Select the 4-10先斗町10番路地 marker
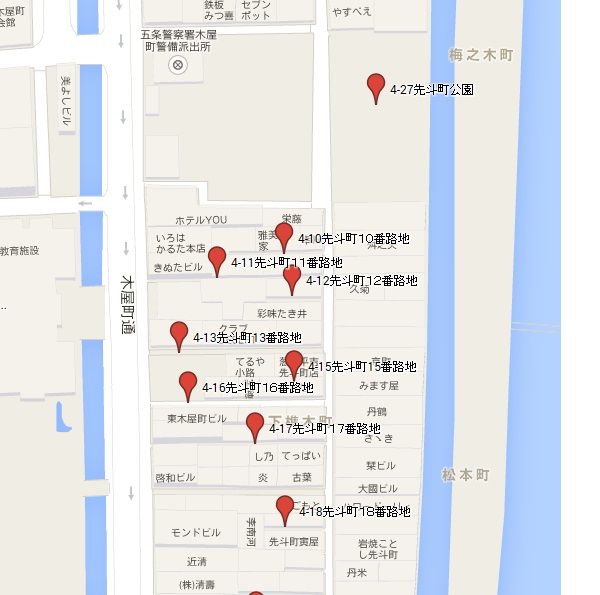This screenshot has height=595, width=600. [x=284, y=235]
